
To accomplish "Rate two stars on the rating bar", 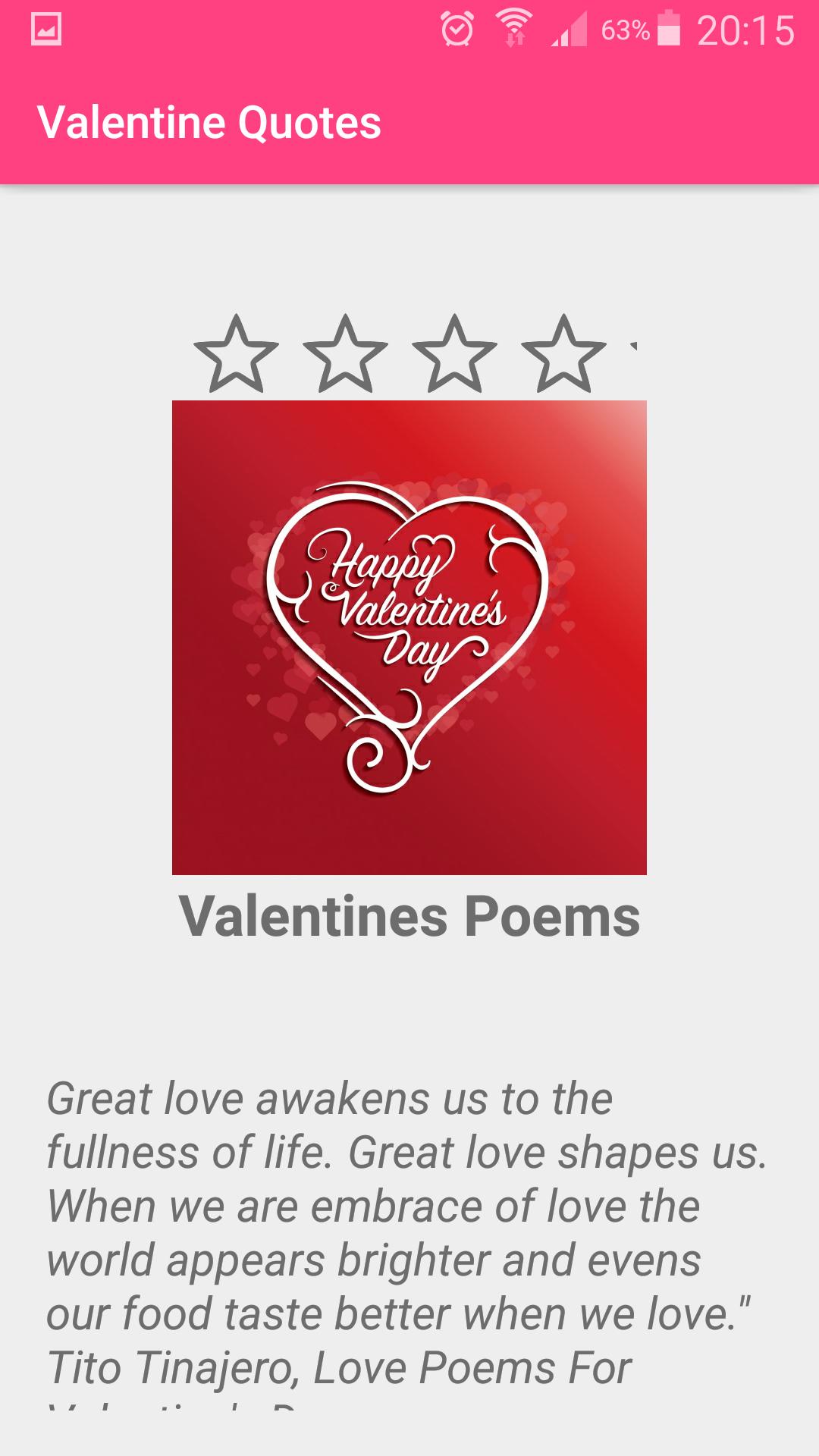I will (346, 354).
